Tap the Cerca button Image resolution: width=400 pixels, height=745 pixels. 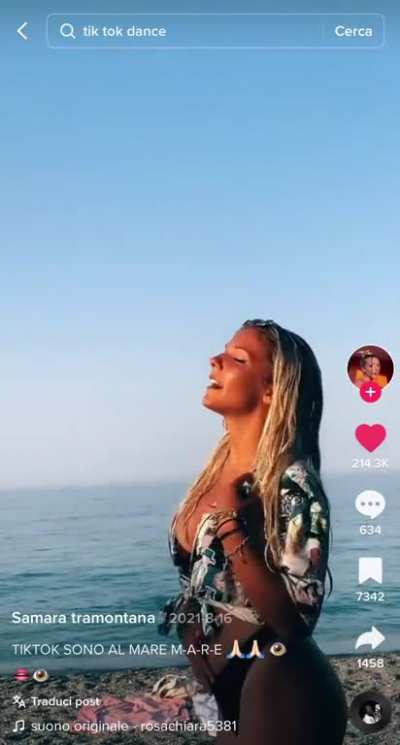coord(353,31)
